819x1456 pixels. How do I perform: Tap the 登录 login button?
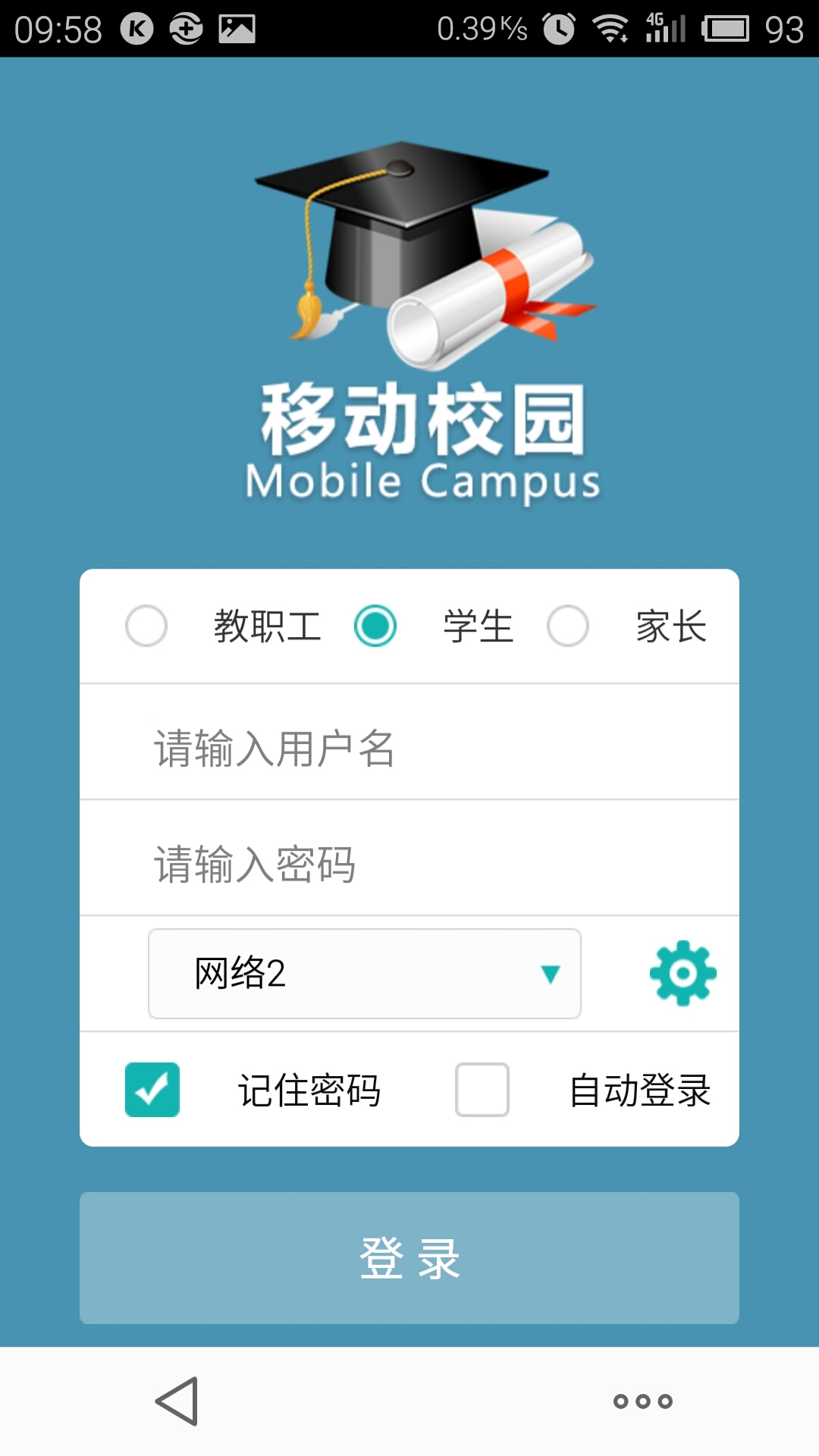pyautogui.click(x=409, y=1258)
